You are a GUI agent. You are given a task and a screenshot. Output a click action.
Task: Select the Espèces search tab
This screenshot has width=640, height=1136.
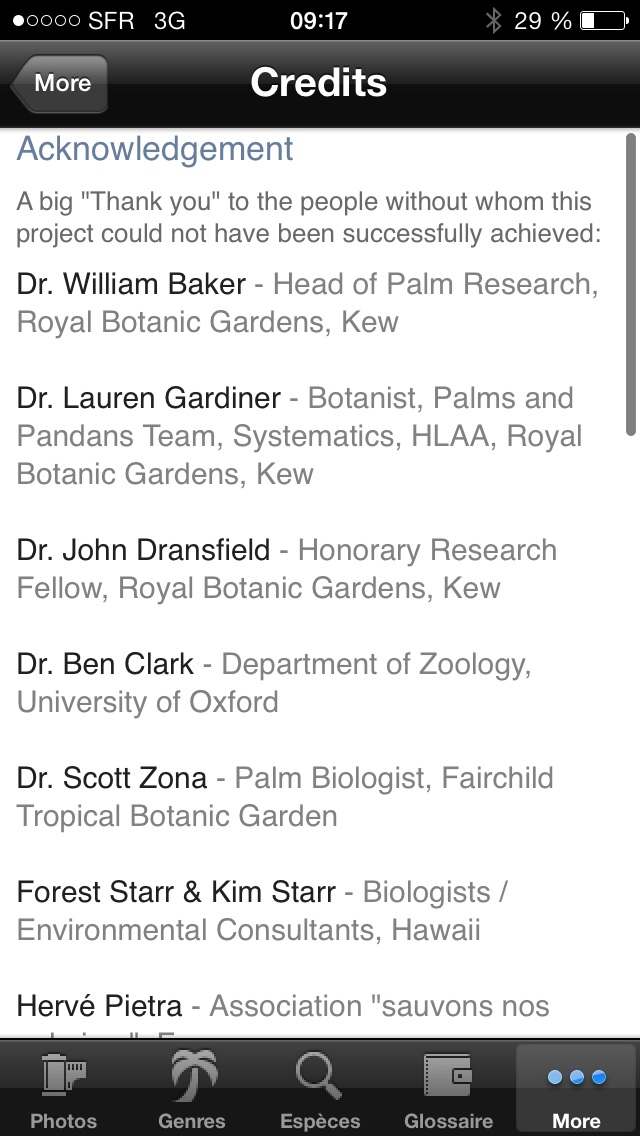point(320,1089)
